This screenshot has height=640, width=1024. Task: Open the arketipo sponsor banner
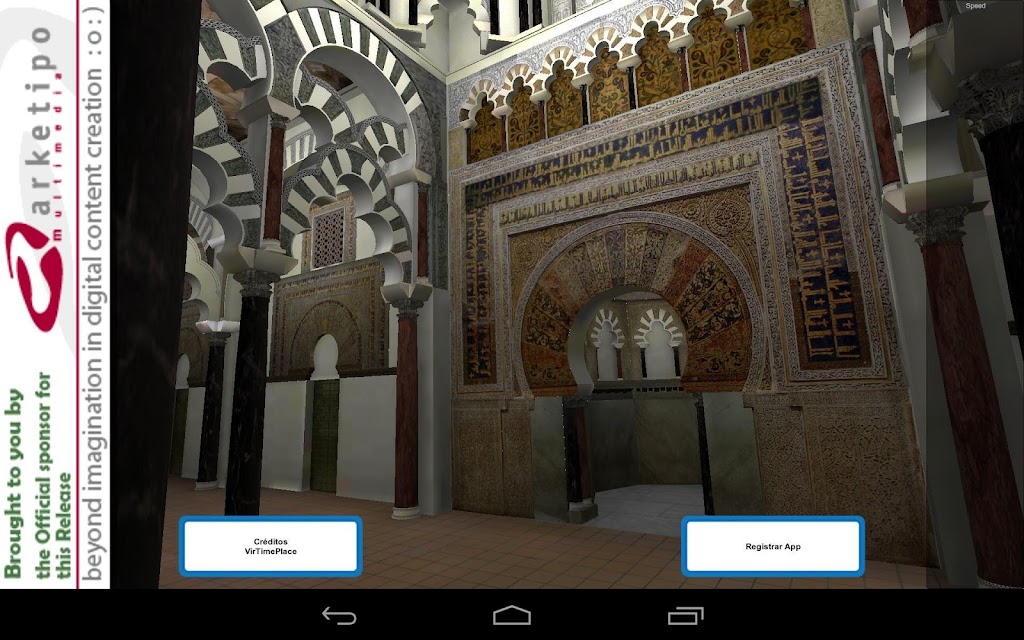[x=54, y=294]
